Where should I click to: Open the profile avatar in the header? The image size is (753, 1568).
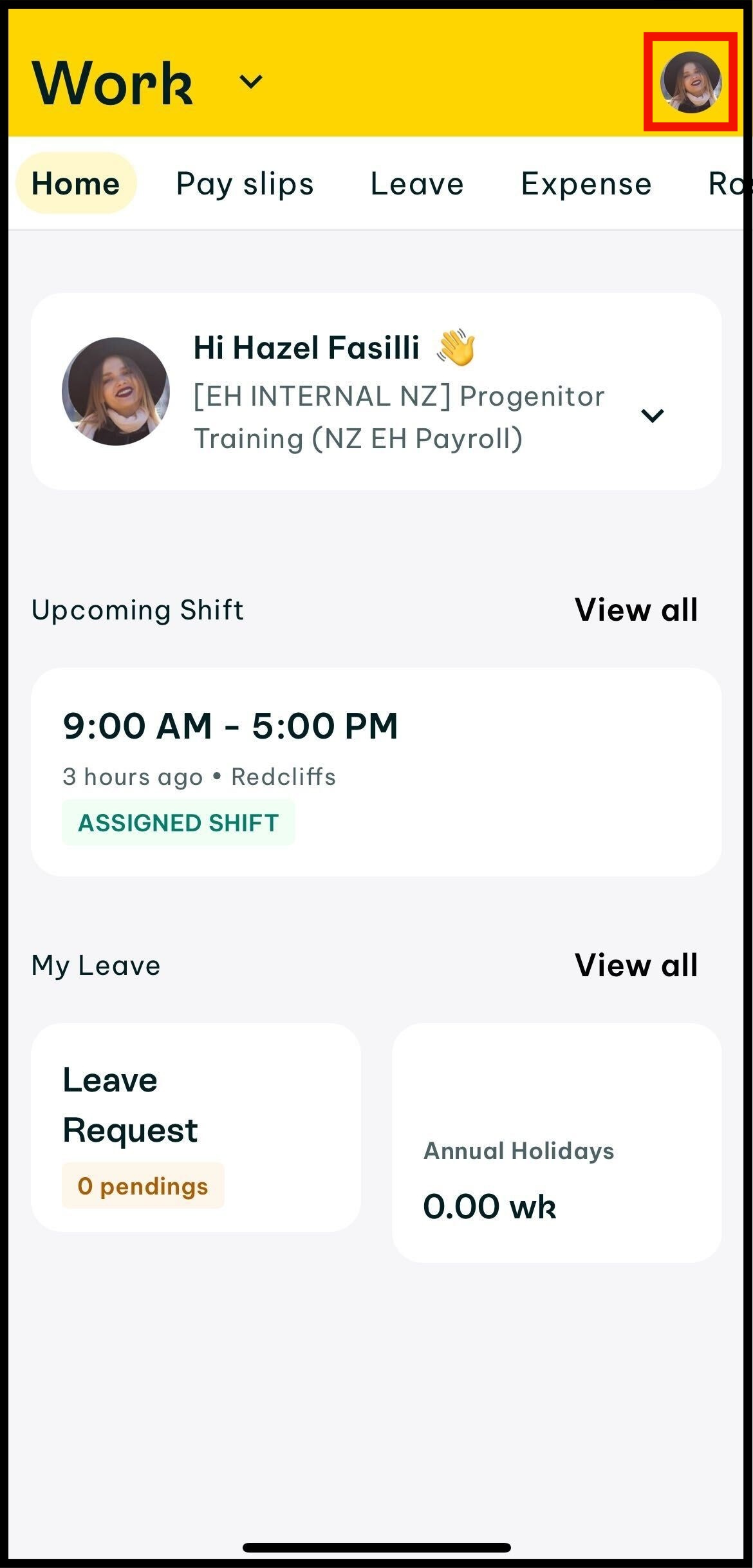coord(691,82)
